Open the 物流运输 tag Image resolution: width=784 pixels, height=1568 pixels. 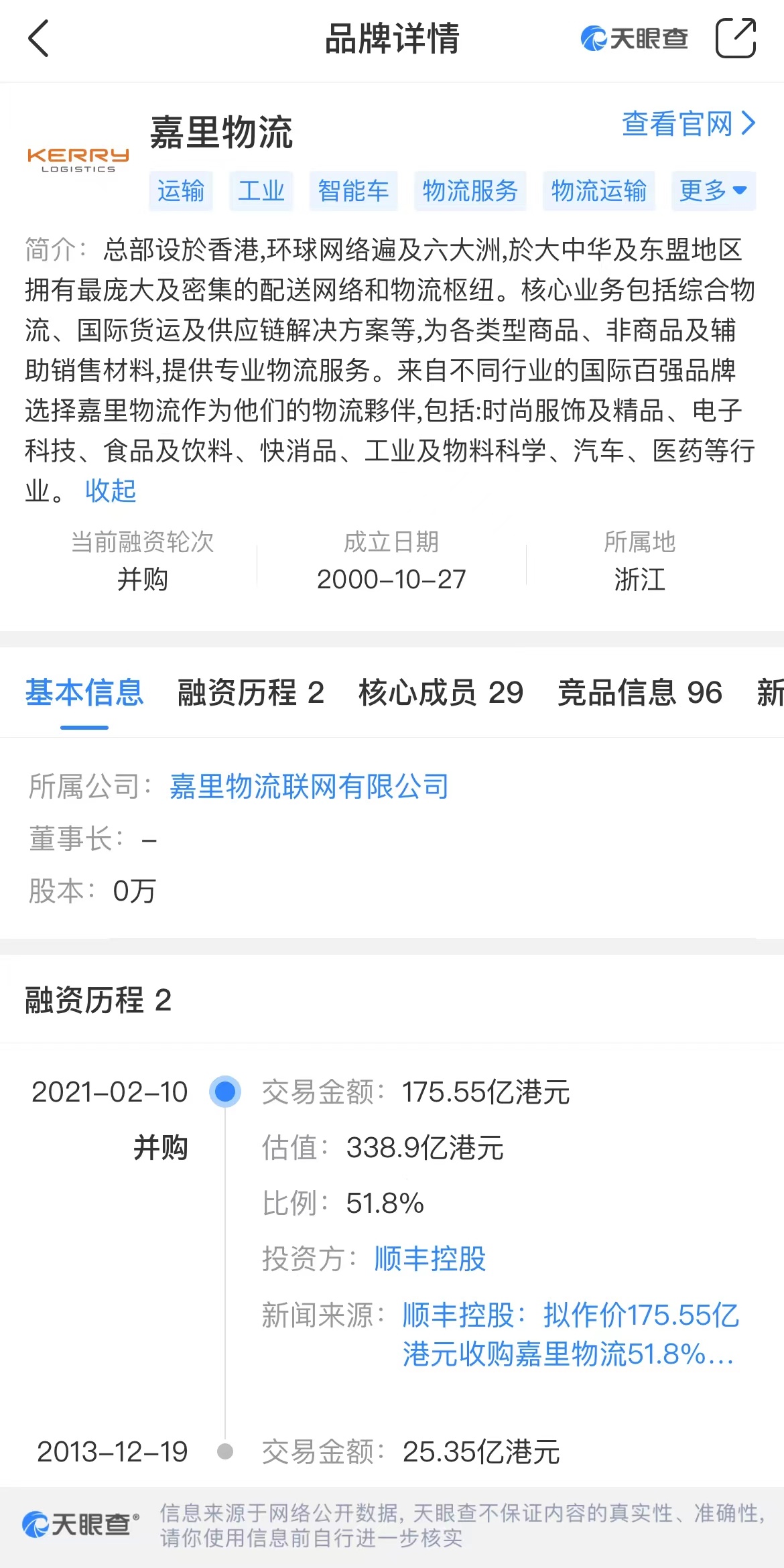coord(599,191)
